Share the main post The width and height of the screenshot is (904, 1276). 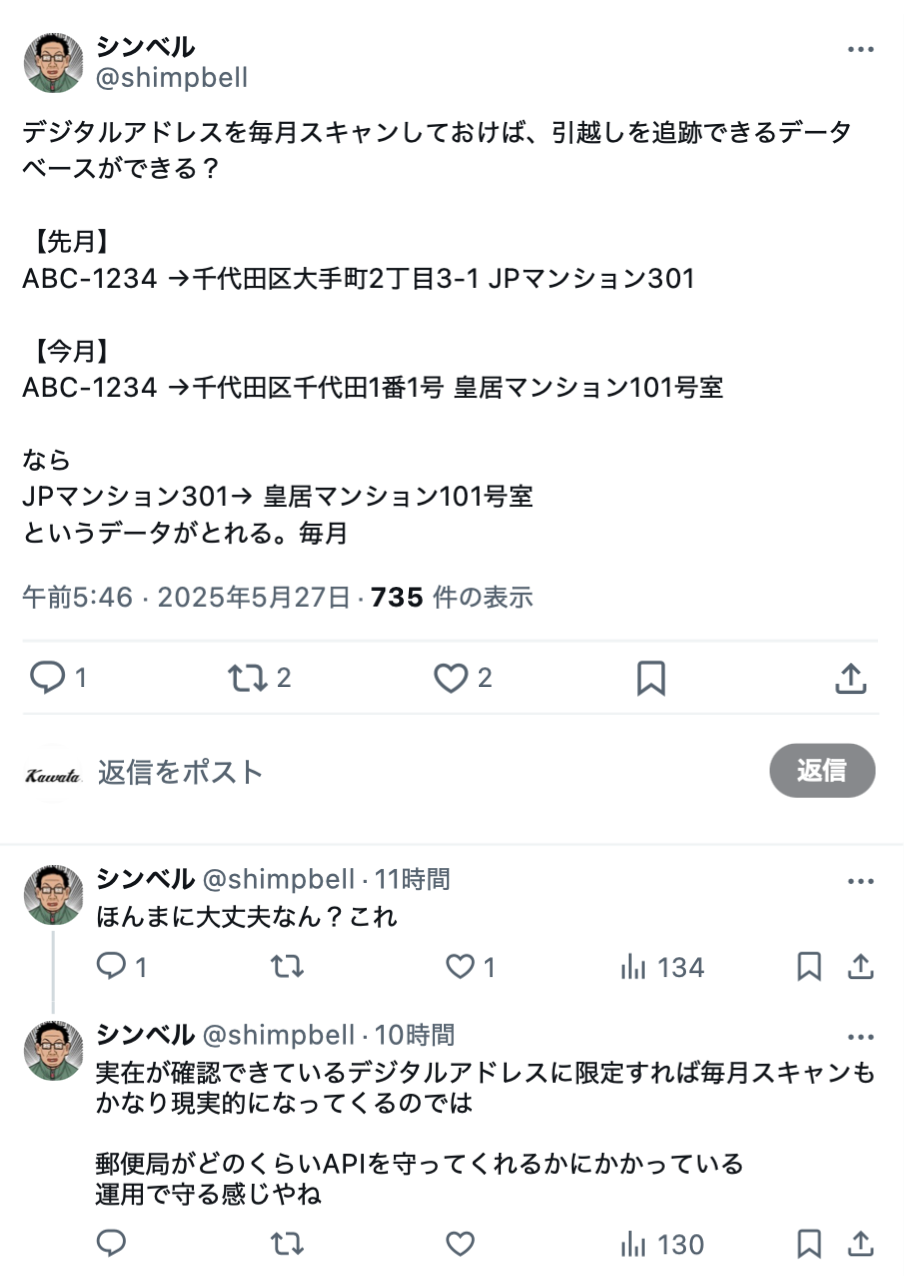(x=850, y=679)
